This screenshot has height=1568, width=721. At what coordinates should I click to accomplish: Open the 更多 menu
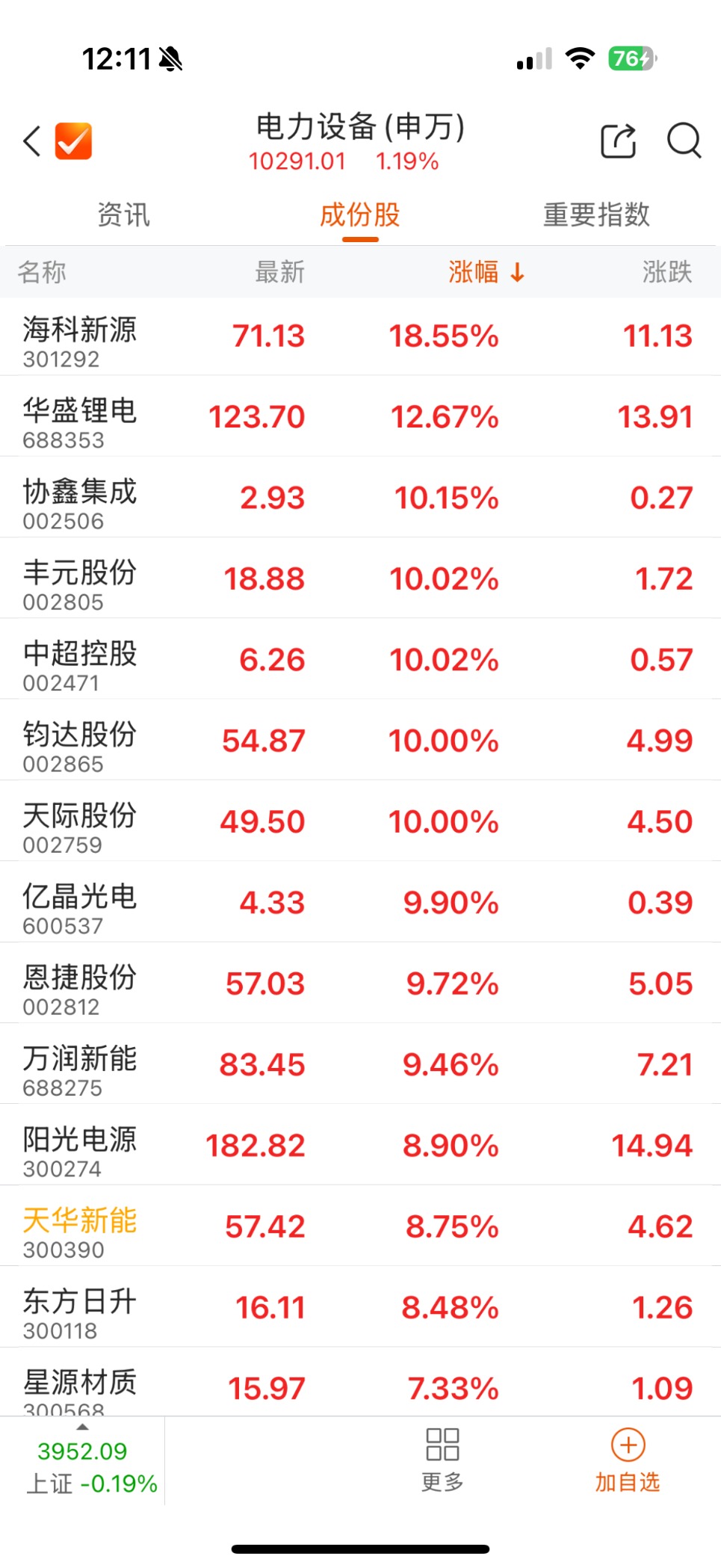(x=442, y=1459)
